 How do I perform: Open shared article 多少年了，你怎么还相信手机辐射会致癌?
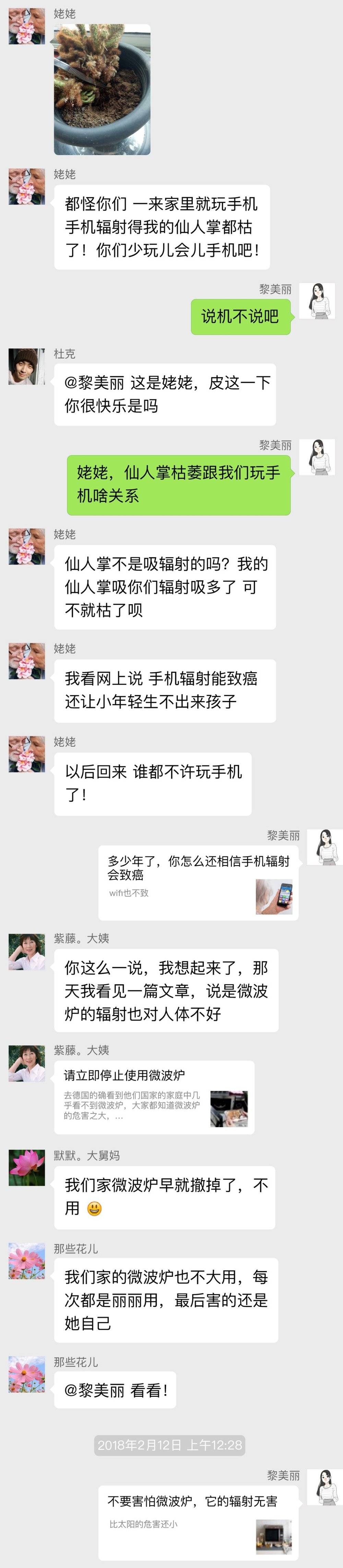pyautogui.click(x=198, y=883)
